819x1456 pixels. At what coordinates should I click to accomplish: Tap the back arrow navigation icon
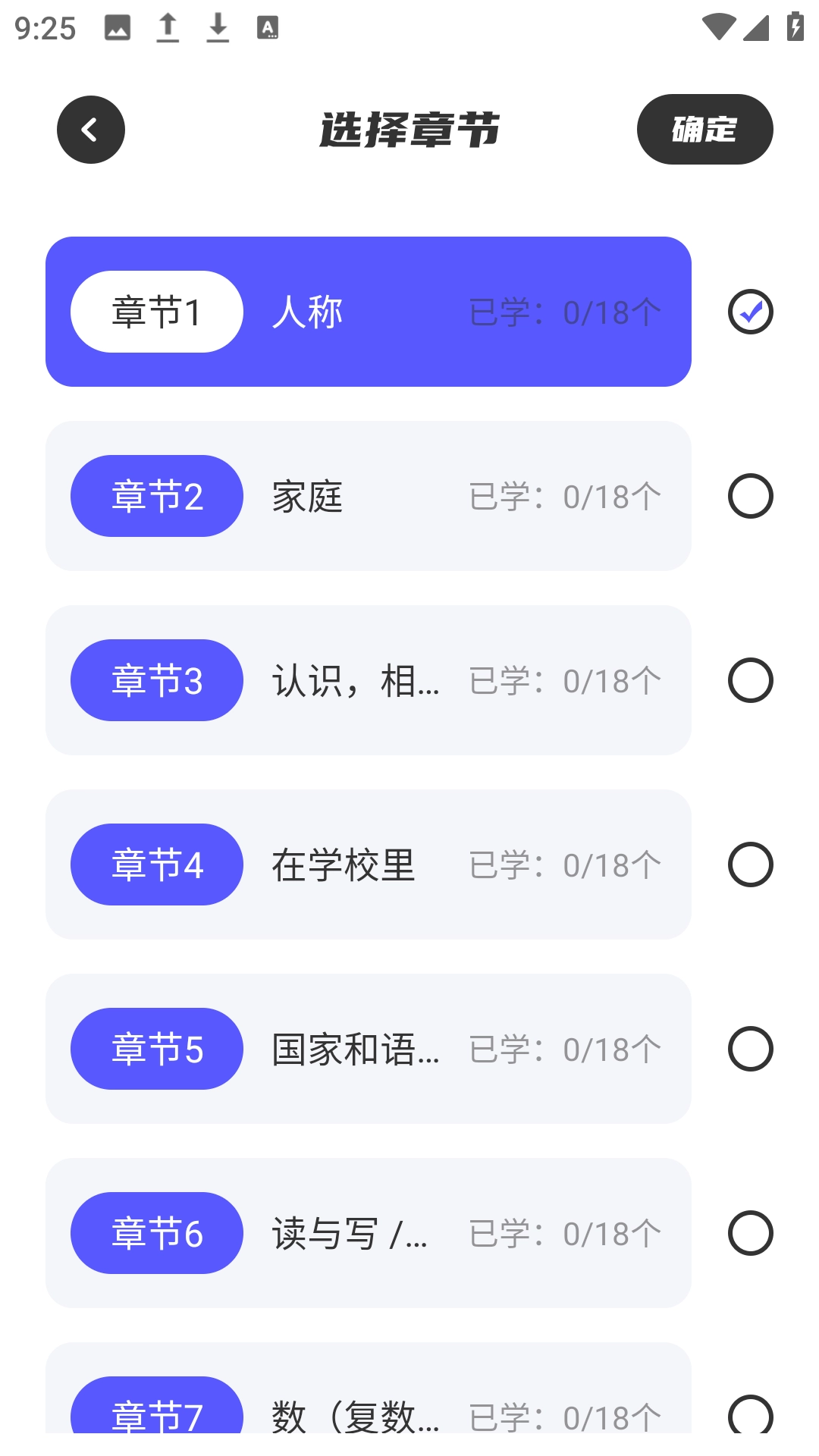tap(90, 129)
